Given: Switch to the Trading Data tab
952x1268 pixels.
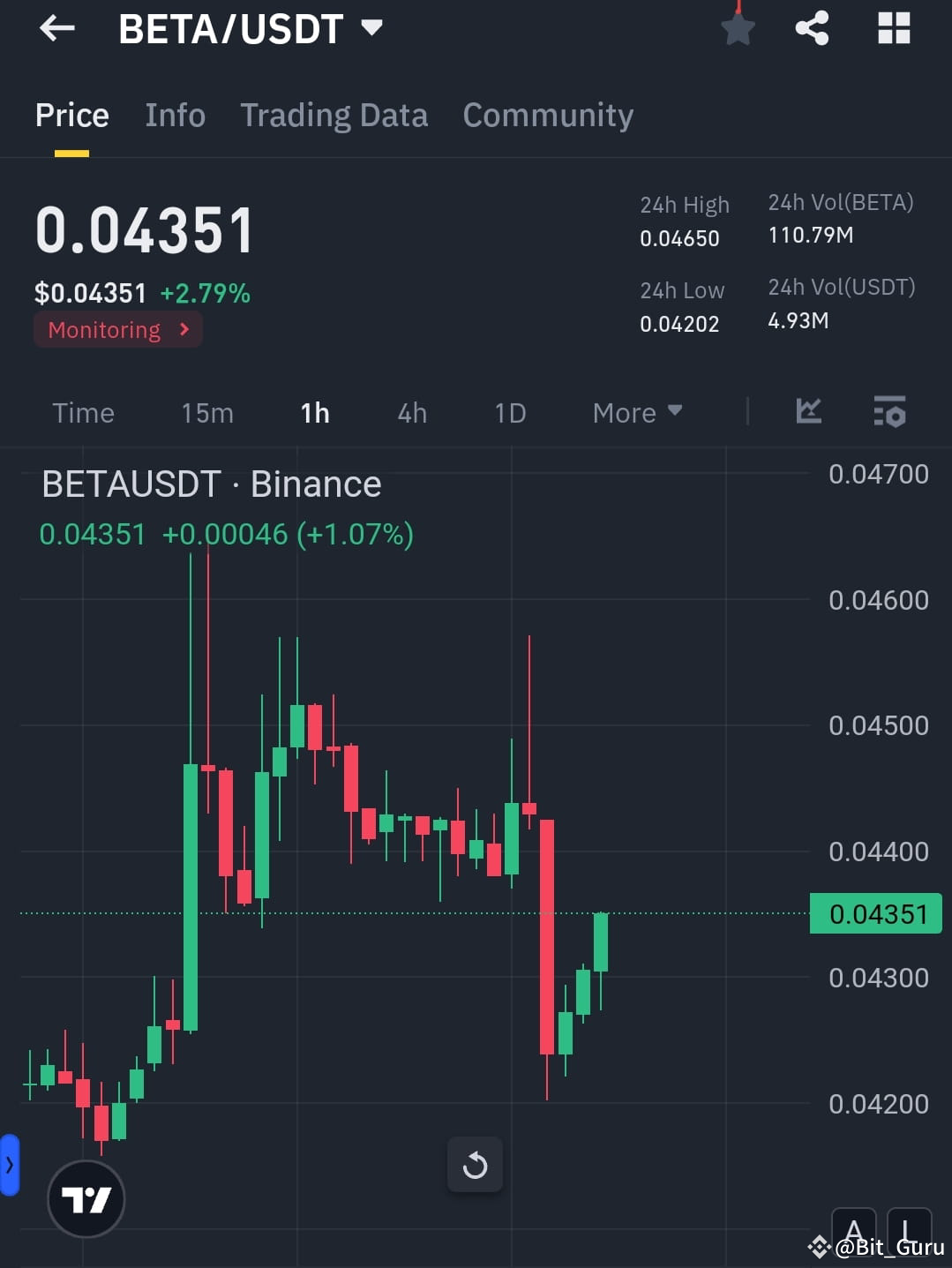Looking at the screenshot, I should coord(334,115).
